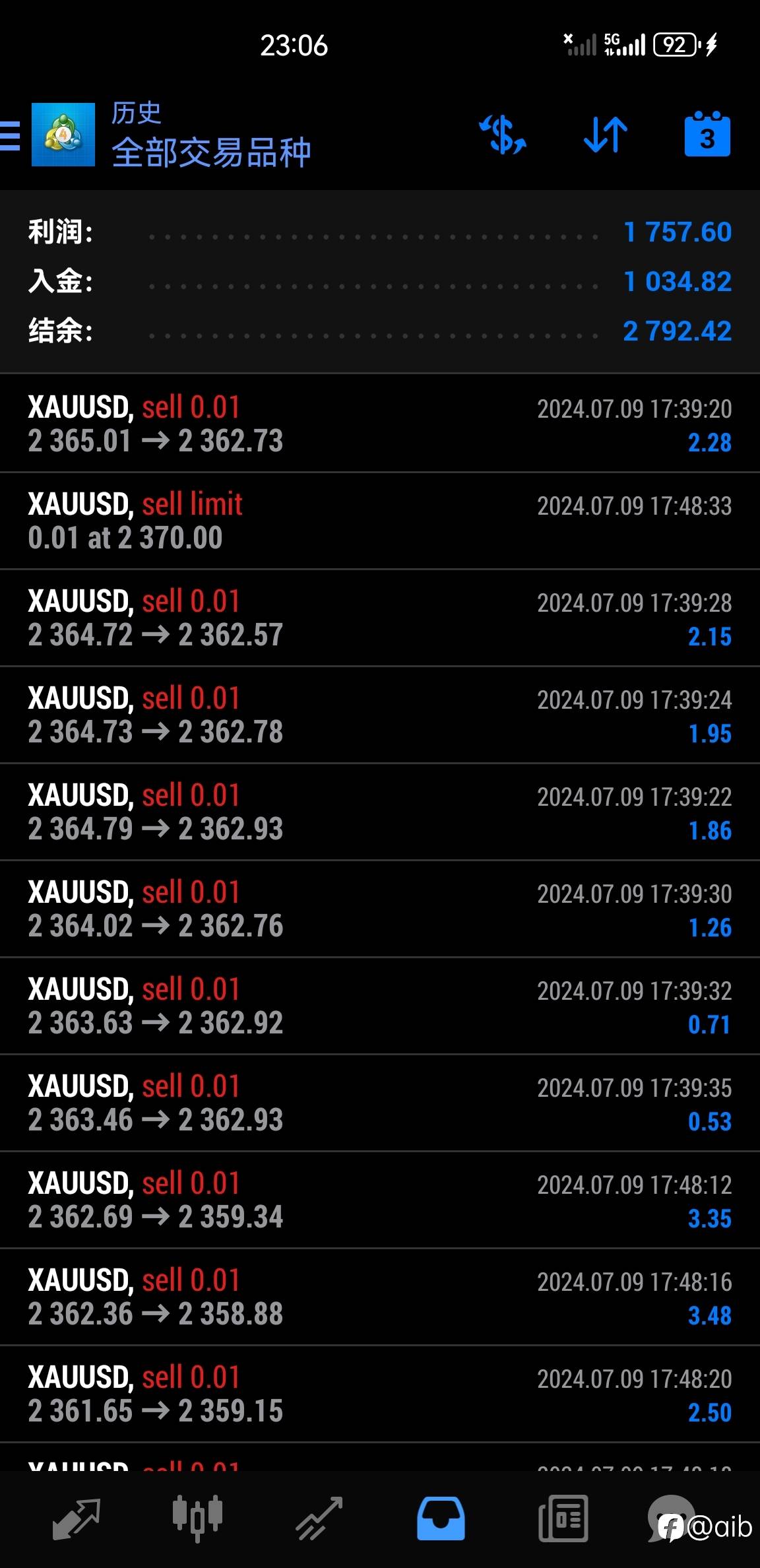This screenshot has height=1568, width=760.
Task: Switch to the Chart tab
Action: 197,1519
